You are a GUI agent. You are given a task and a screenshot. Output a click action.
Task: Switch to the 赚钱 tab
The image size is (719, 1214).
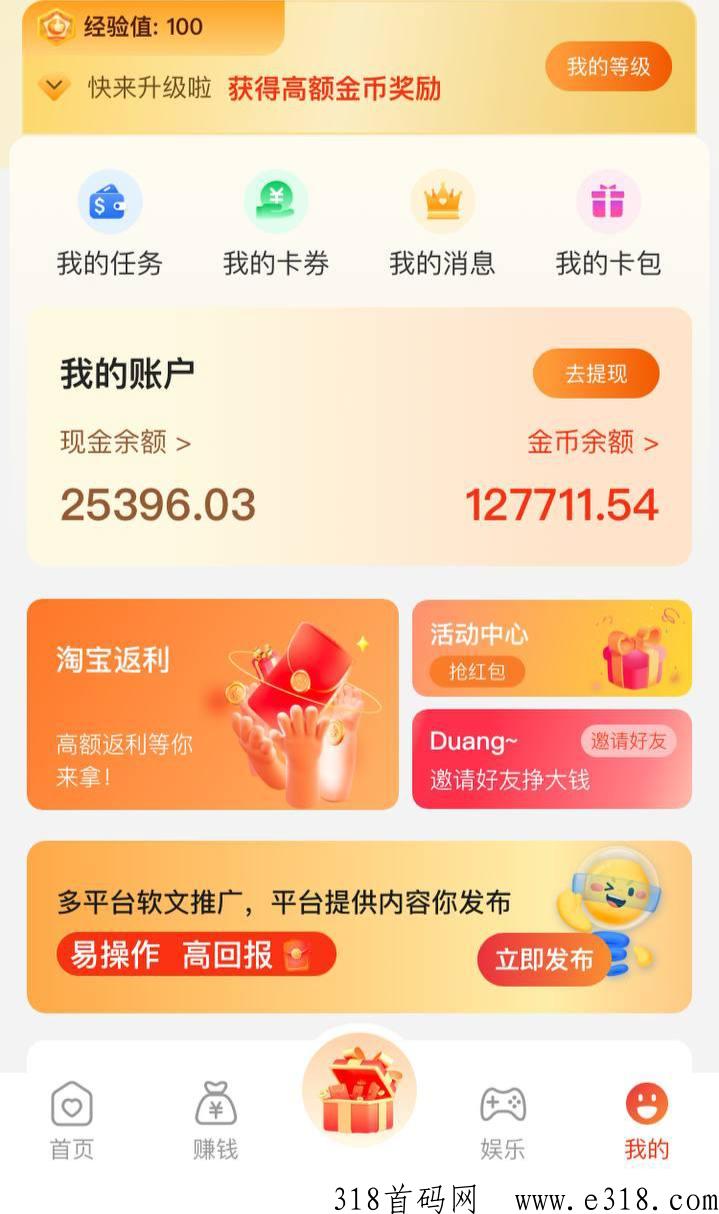[x=216, y=1122]
